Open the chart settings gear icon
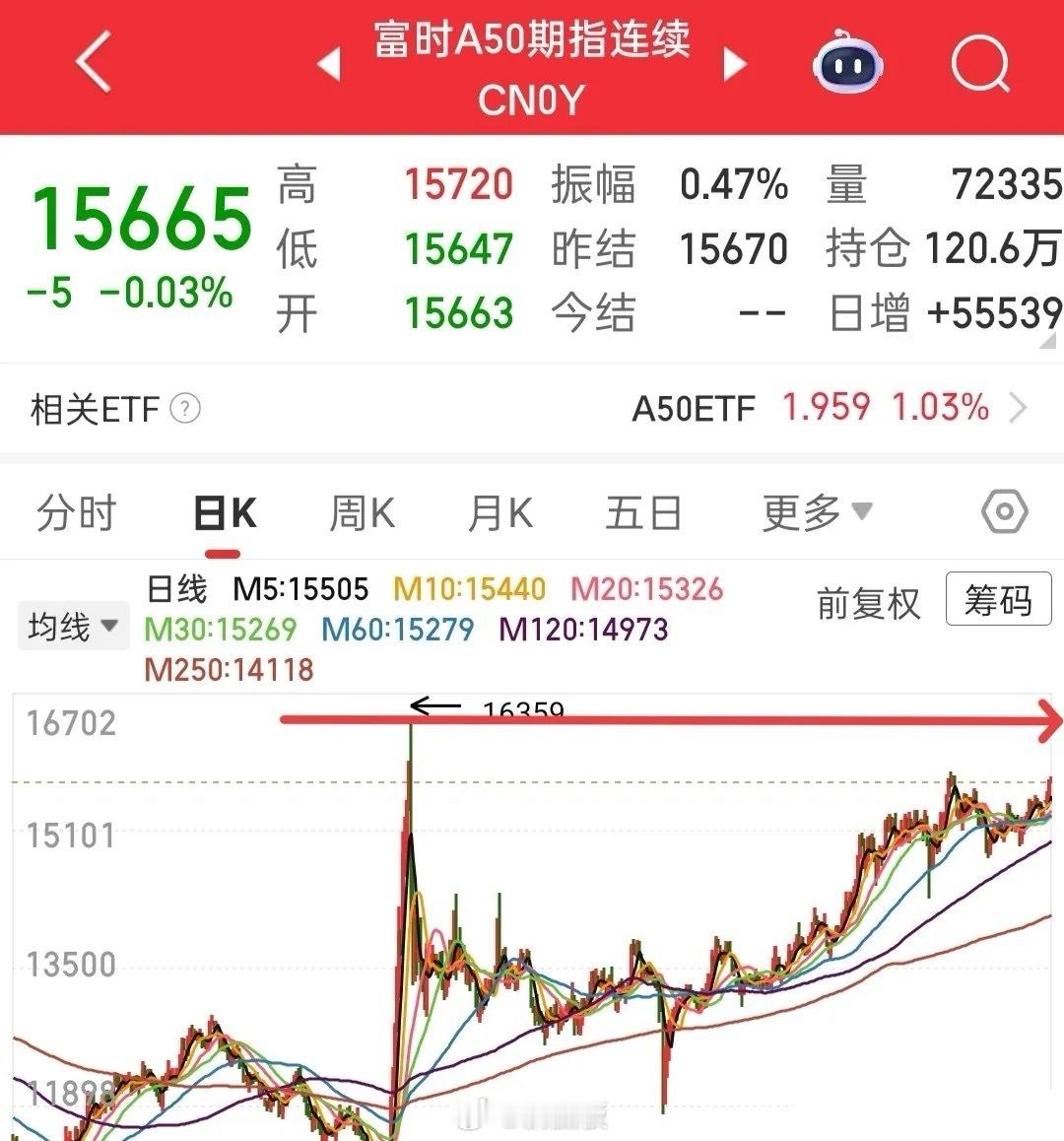The image size is (1064, 1141). (x=1004, y=510)
